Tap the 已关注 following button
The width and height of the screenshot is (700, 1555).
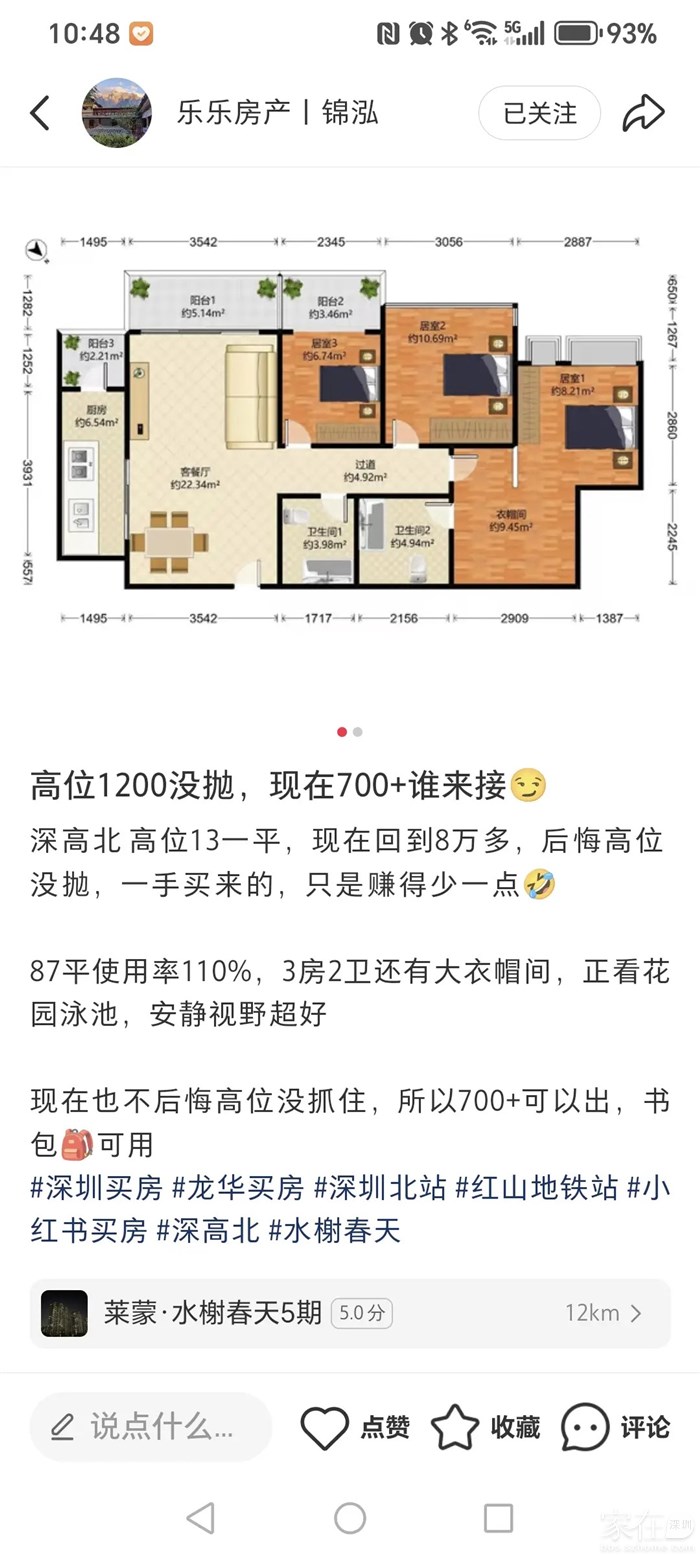click(539, 113)
